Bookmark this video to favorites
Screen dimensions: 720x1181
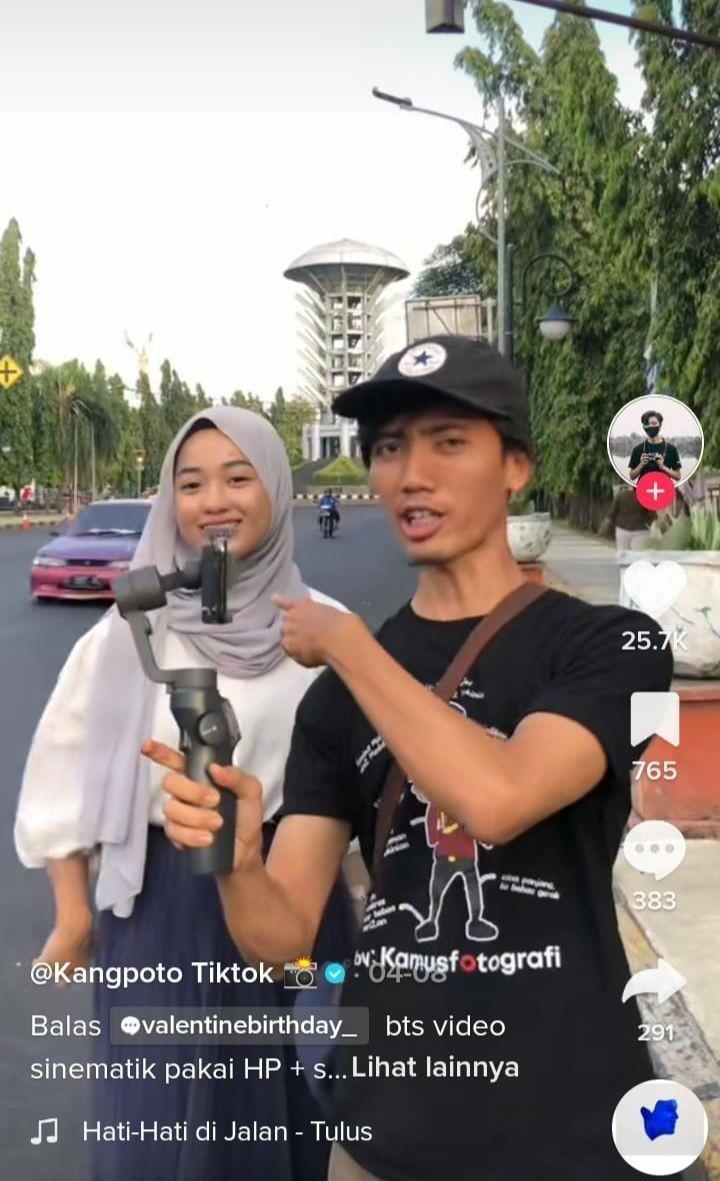click(654, 720)
